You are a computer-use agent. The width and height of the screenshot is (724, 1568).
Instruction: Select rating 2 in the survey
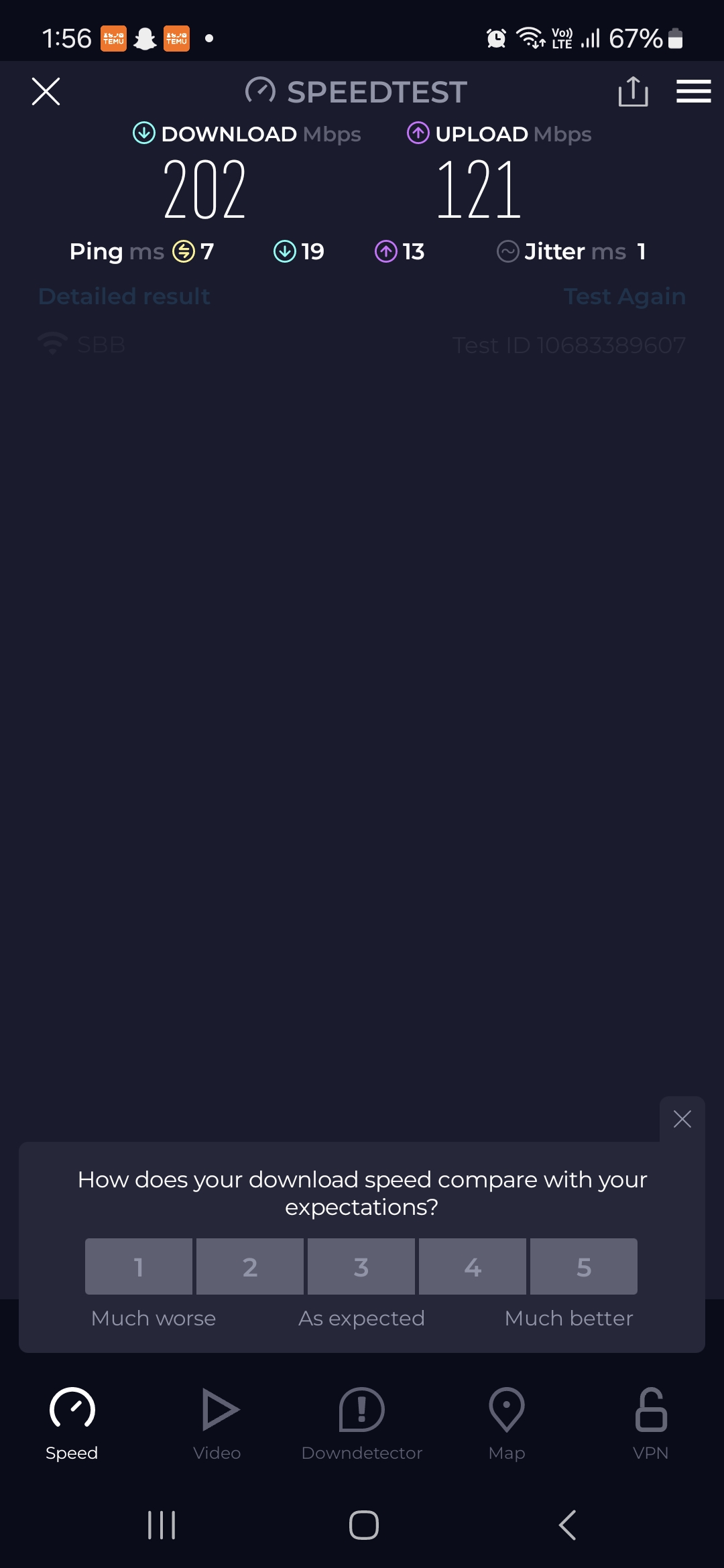point(250,1266)
